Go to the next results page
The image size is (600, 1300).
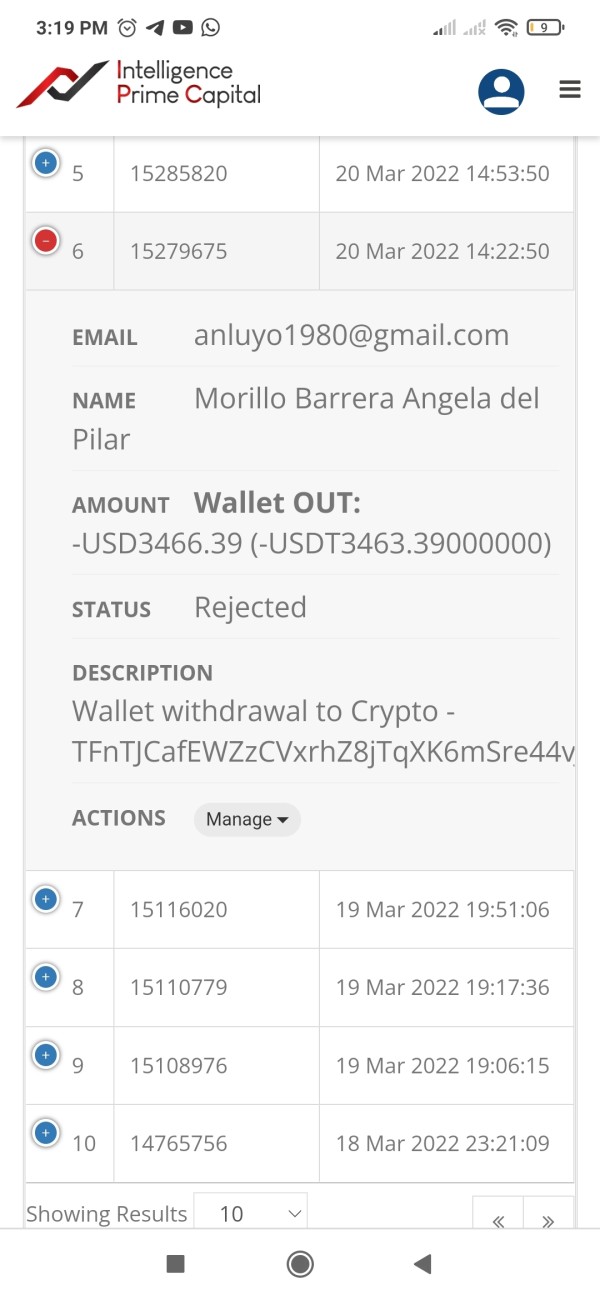click(548, 1219)
